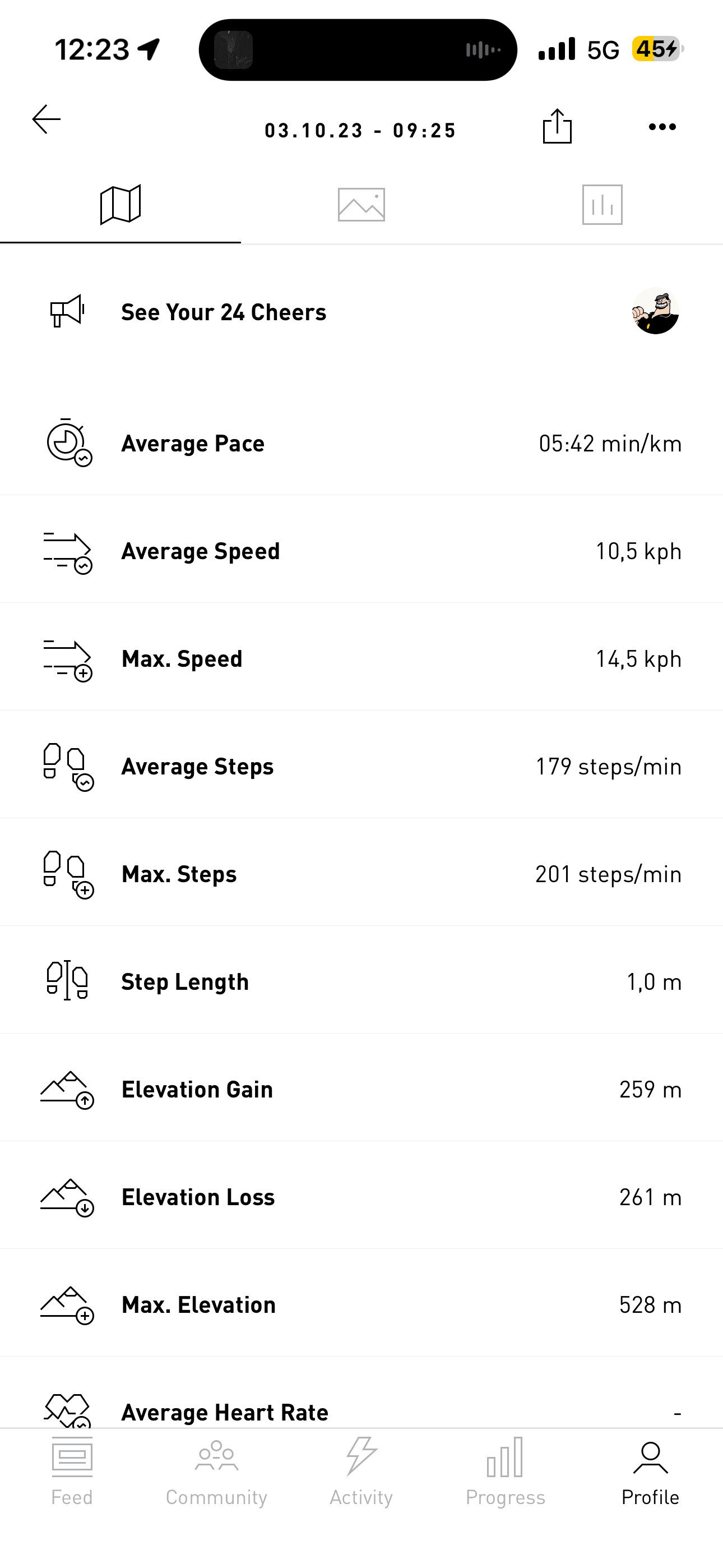
Task: Tap the Max. Speed row value
Action: pyautogui.click(x=638, y=658)
